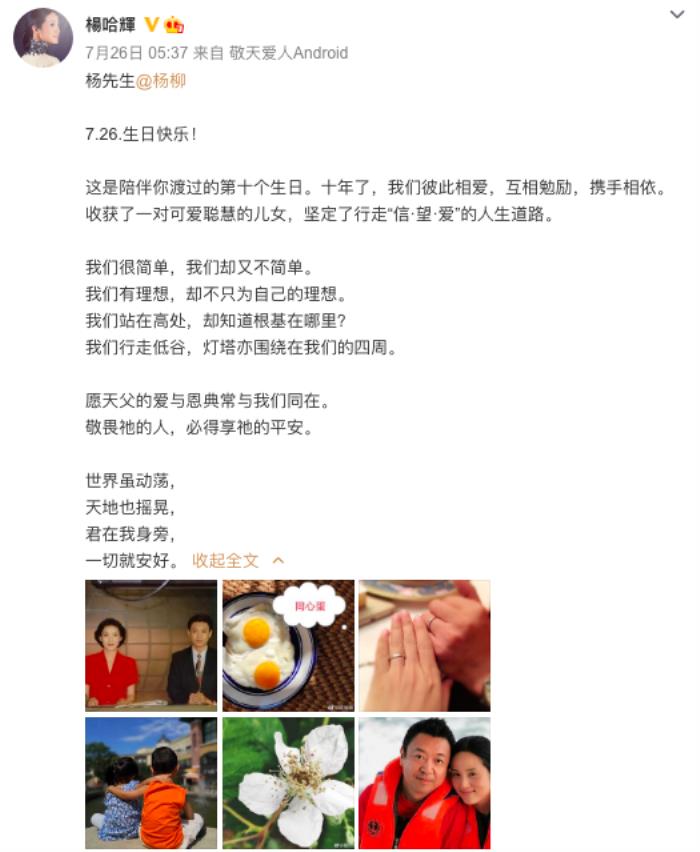Tap the source link 敬天爱人Android
This screenshot has height=852, width=700.
coord(288,53)
